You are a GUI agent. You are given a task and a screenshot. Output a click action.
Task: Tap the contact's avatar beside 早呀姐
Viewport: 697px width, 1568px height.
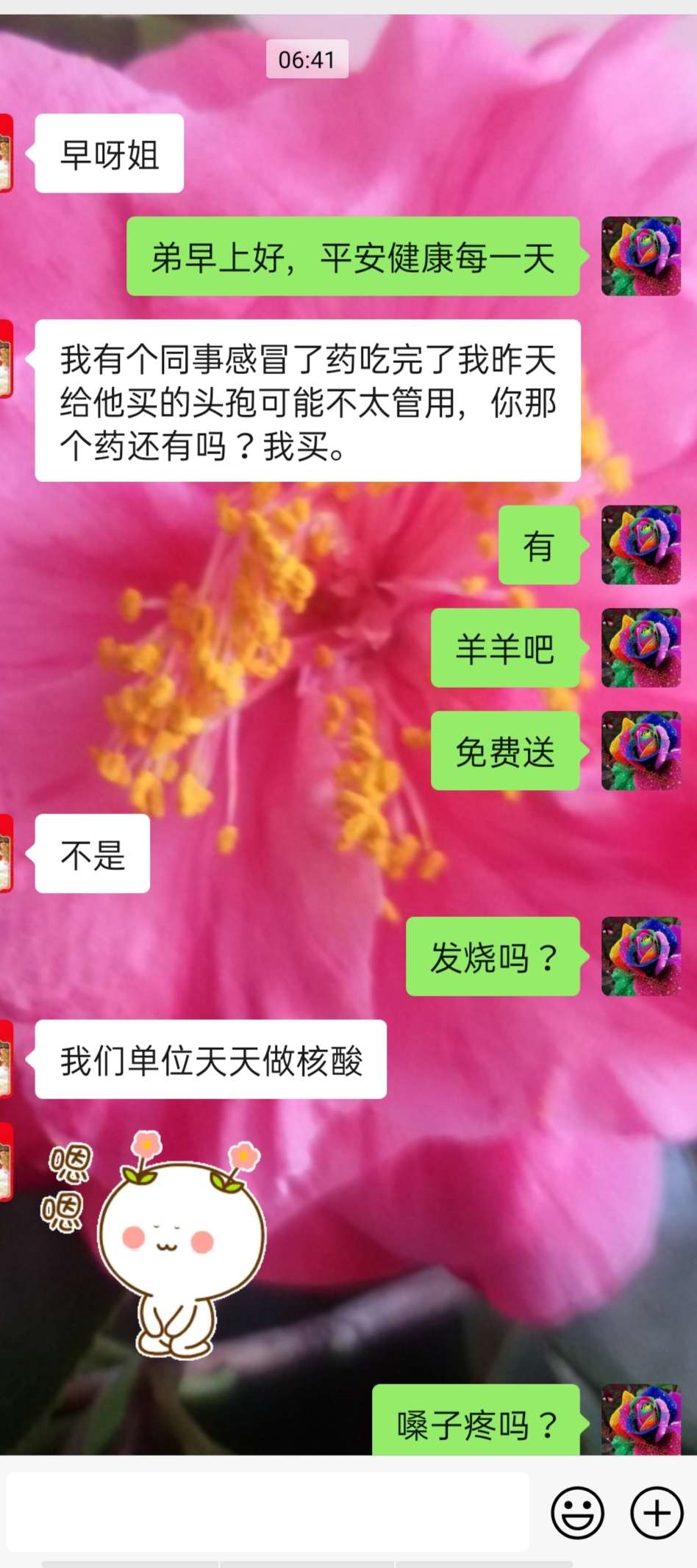pos(6,154)
